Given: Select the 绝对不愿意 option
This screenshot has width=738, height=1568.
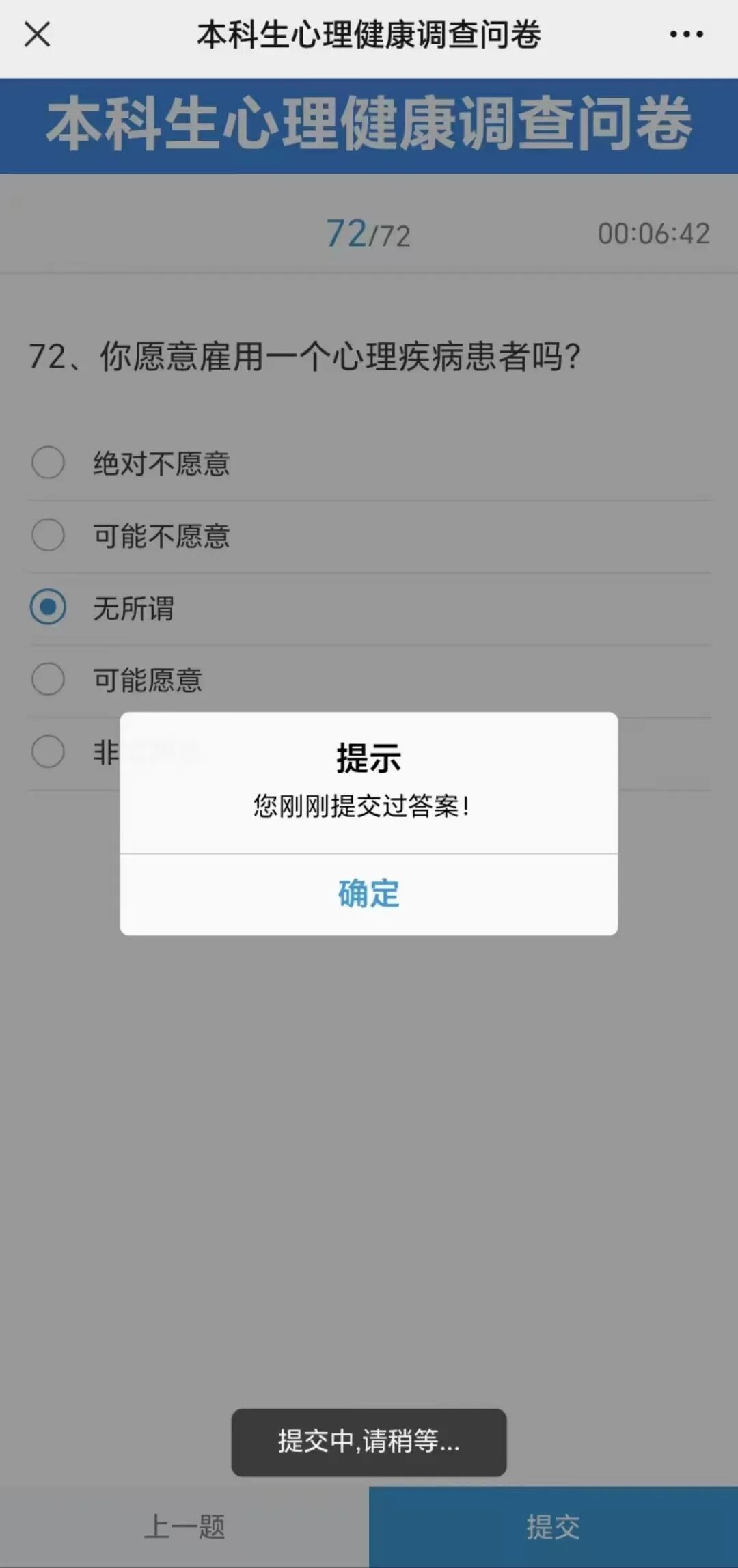Looking at the screenshot, I should 49,463.
